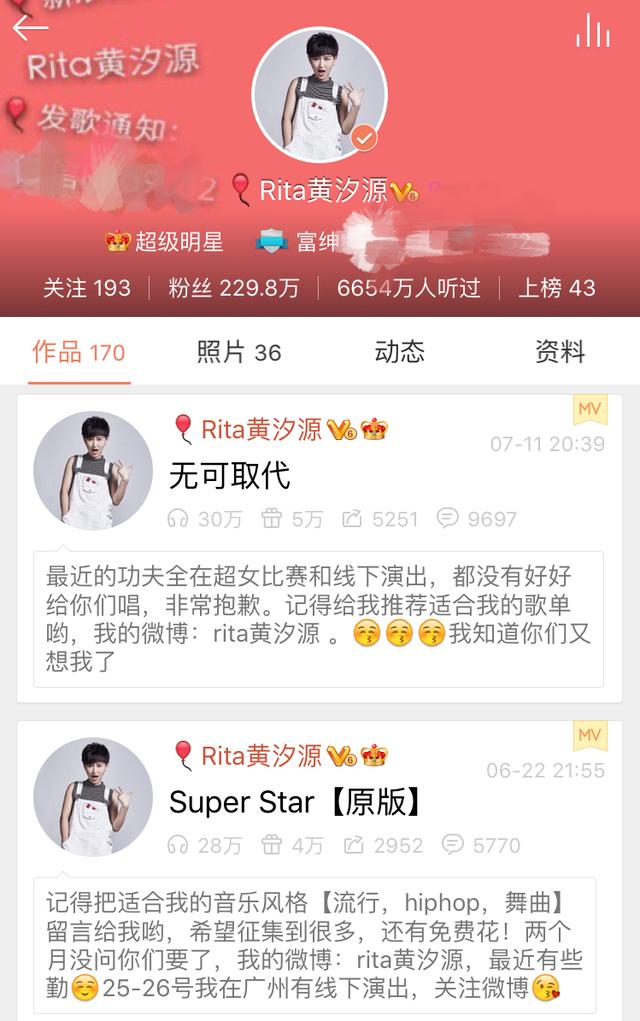Open comments on Super Star【原版】
Image resolution: width=640 pixels, height=1021 pixels.
[481, 845]
